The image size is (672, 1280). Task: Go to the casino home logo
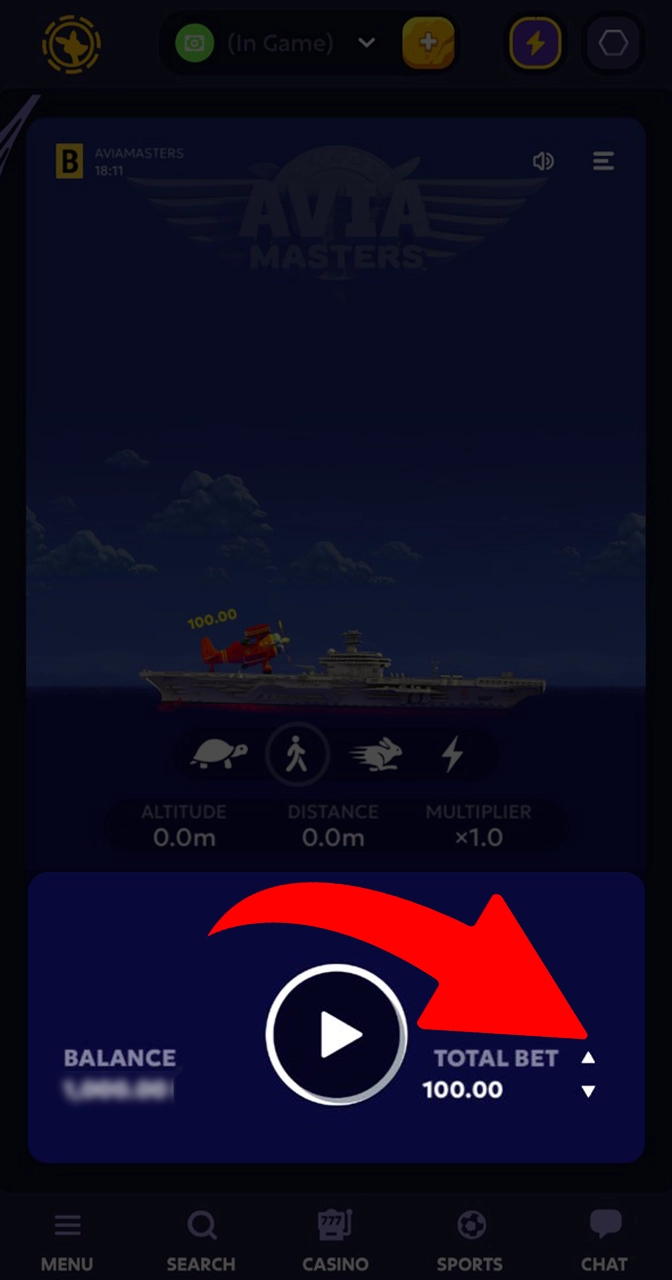pyautogui.click(x=71, y=43)
